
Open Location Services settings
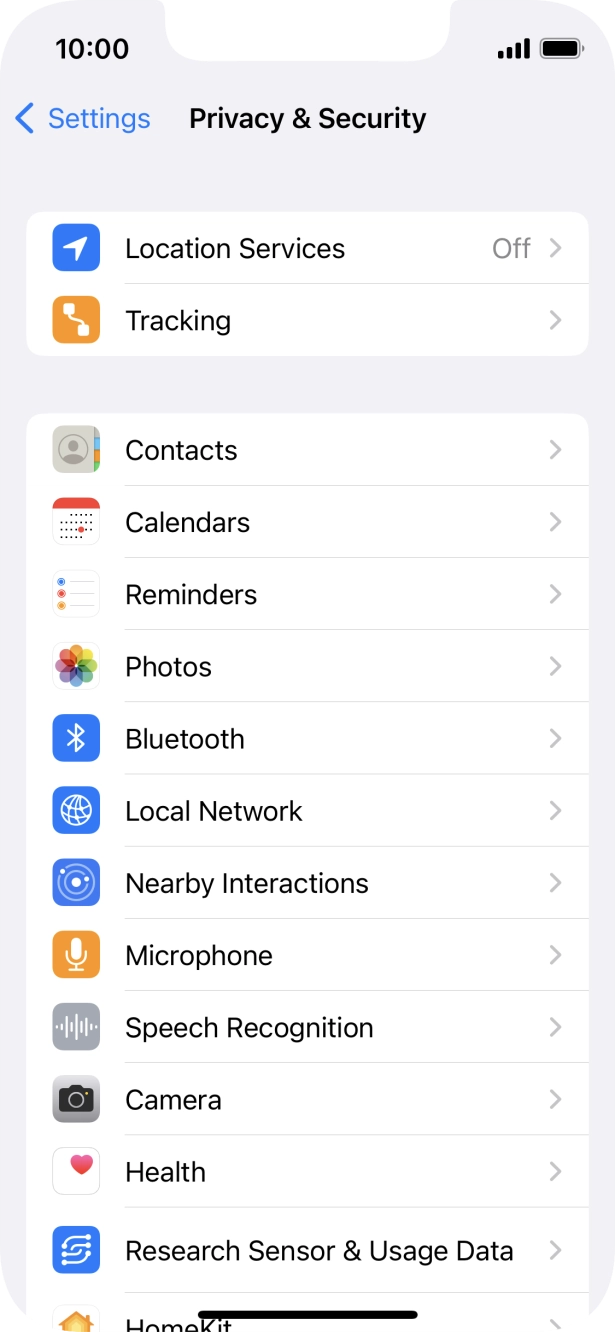pos(307,248)
